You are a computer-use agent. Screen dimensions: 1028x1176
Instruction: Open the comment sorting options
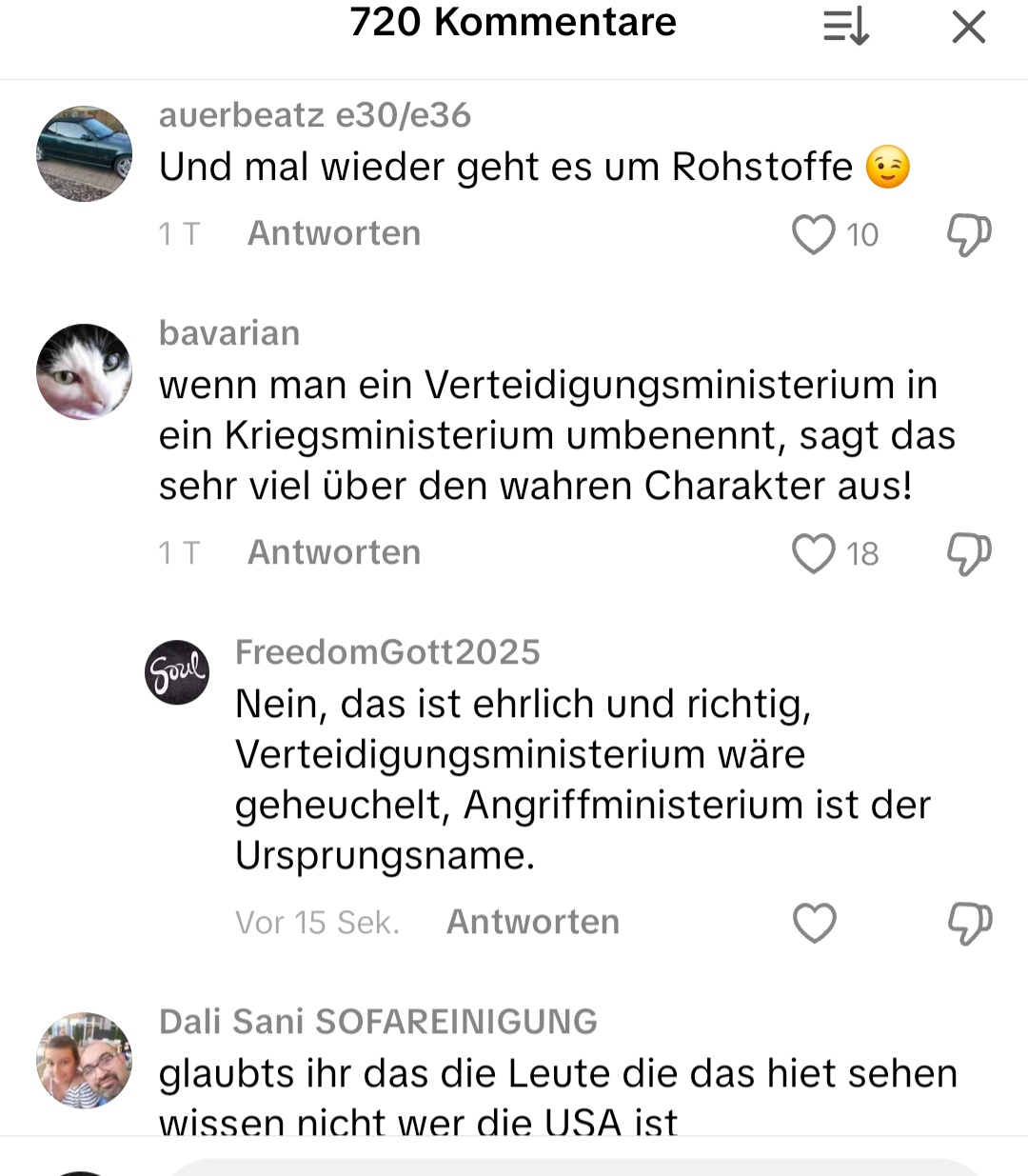(x=845, y=27)
